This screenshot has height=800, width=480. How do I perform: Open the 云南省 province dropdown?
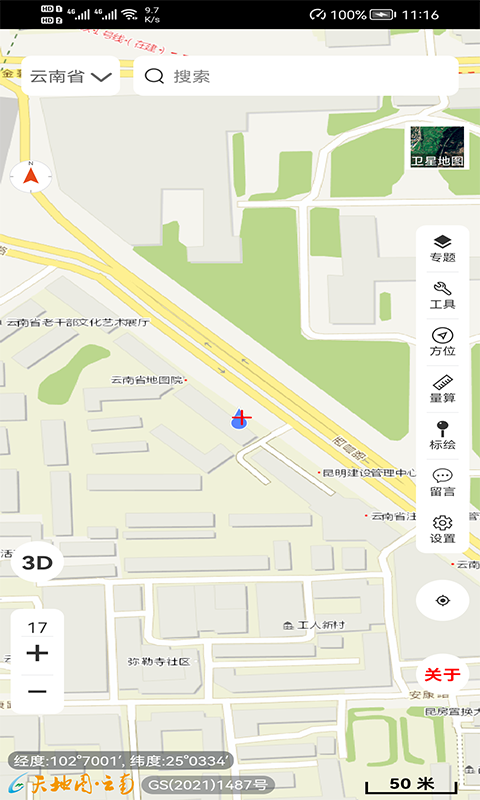pos(70,77)
